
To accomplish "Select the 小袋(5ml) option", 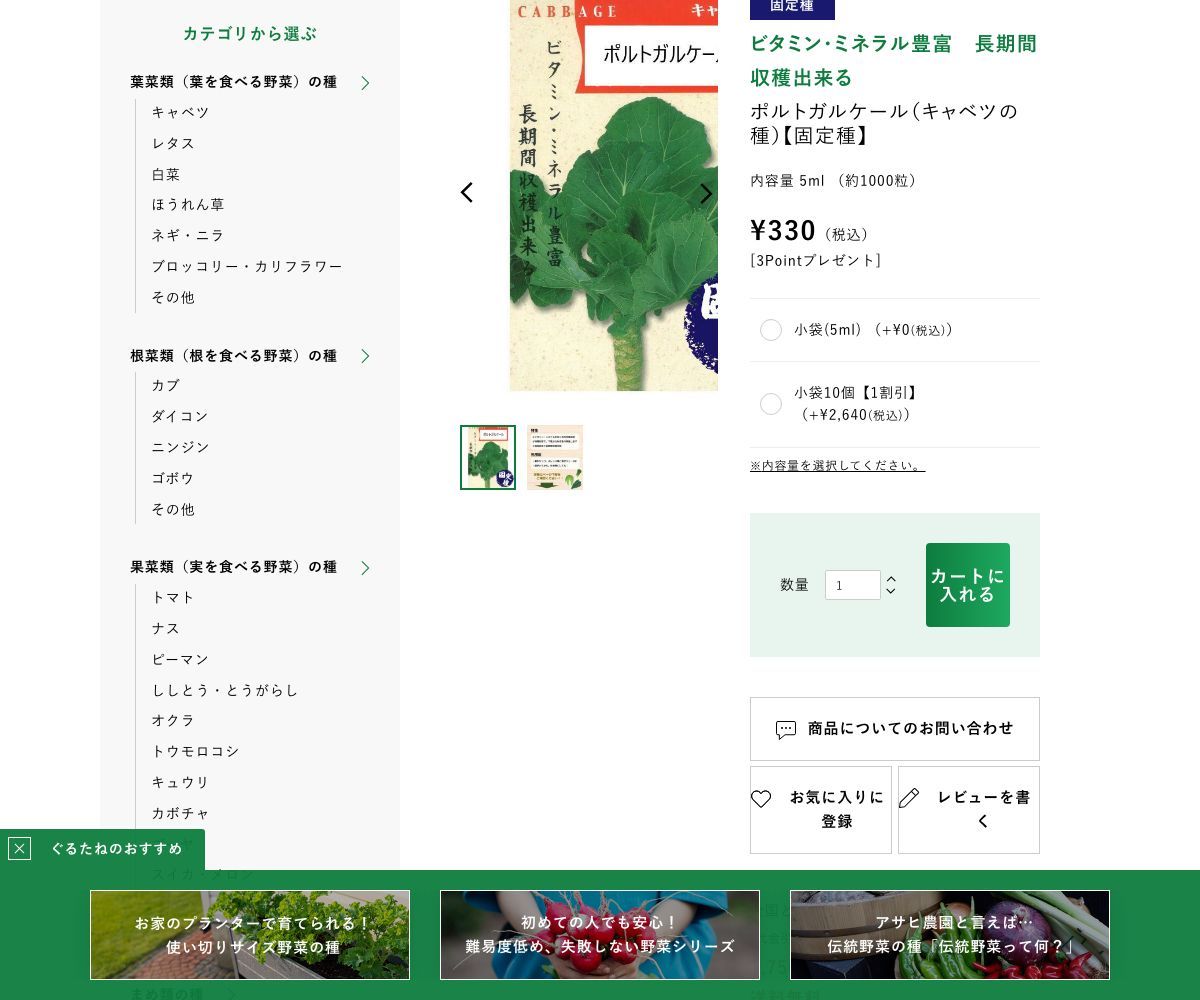I will point(771,330).
